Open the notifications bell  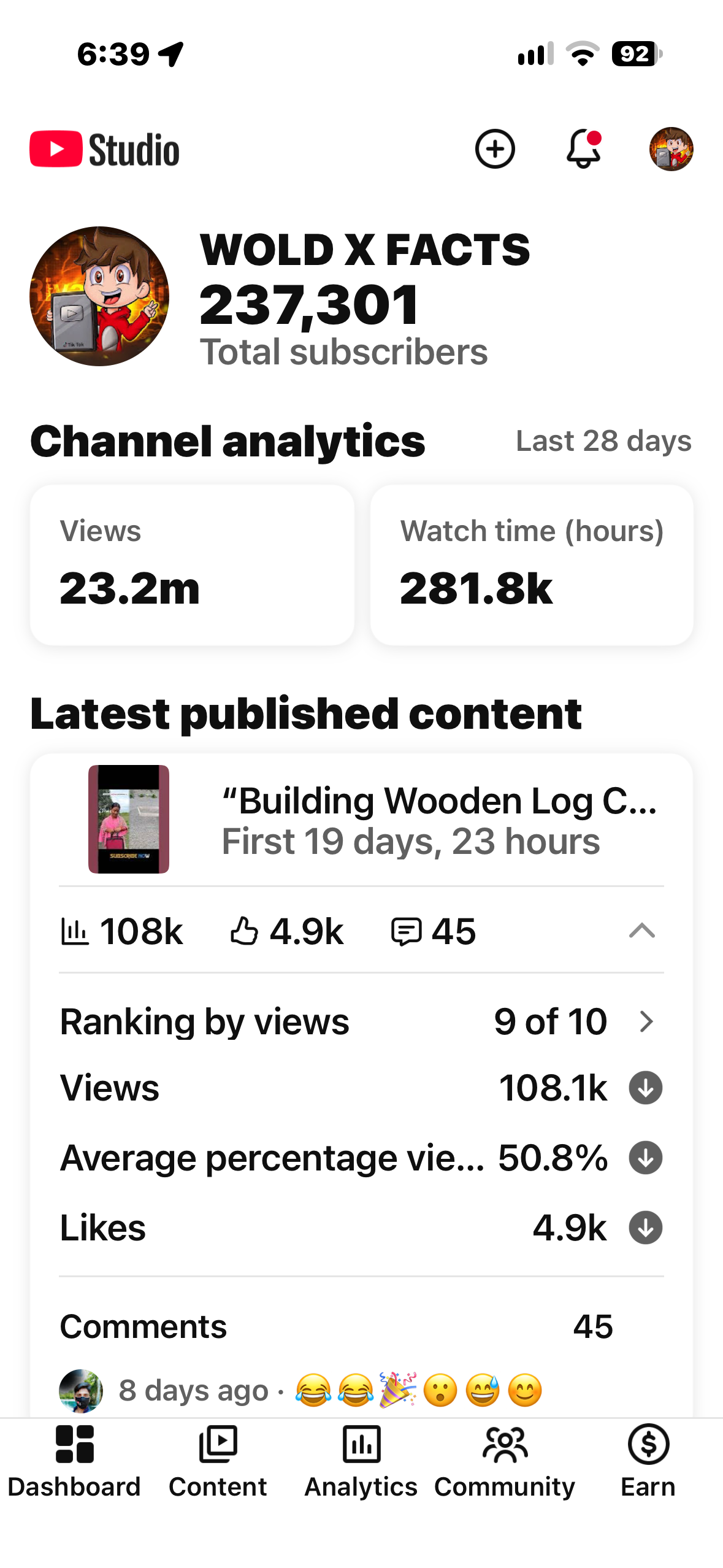[583, 149]
